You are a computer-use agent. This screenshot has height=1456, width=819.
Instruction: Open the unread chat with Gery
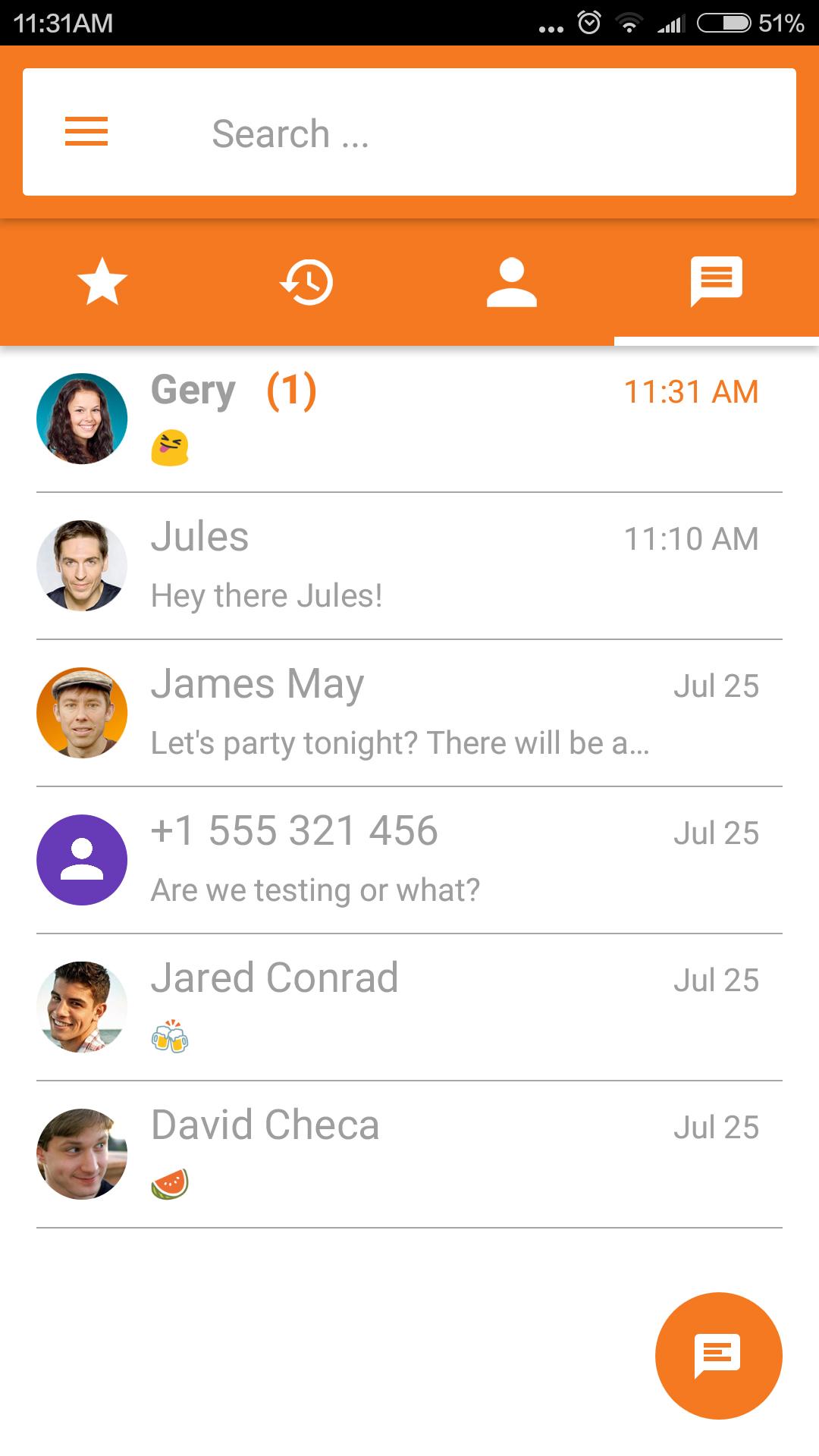tap(409, 419)
